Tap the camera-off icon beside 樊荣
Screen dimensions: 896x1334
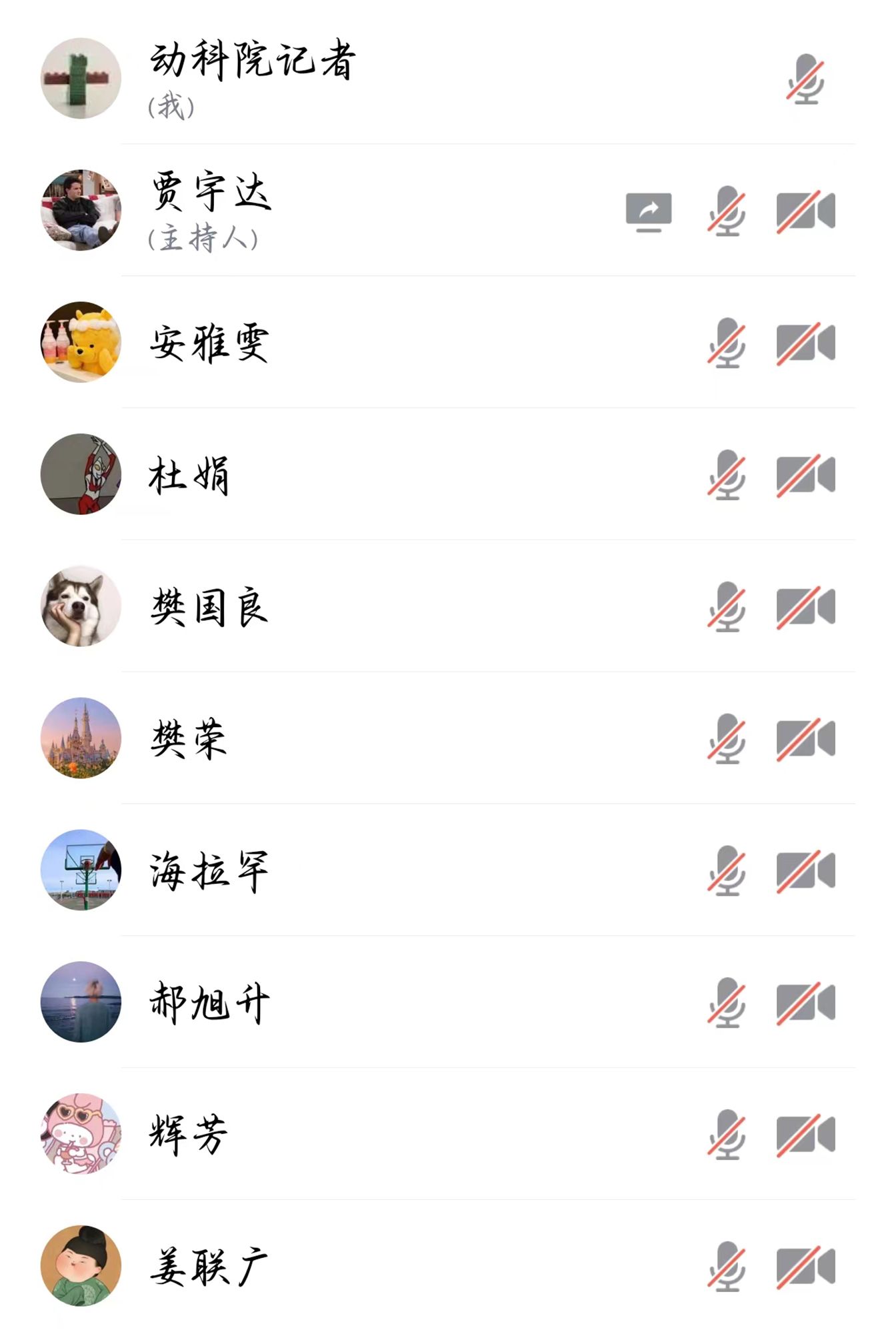coord(805,740)
